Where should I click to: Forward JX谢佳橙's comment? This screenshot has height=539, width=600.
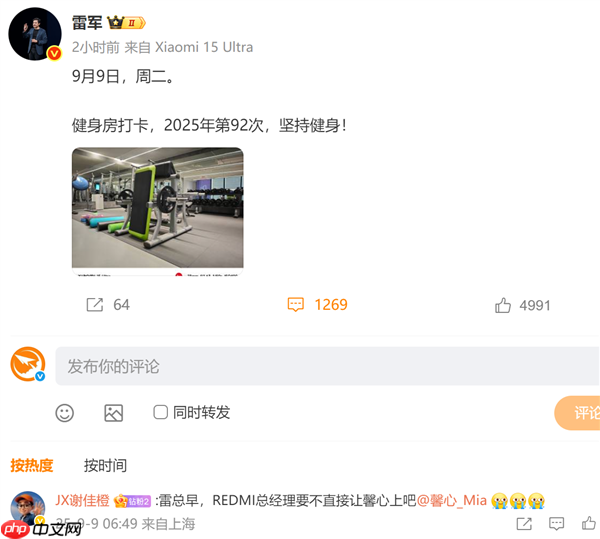(x=523, y=523)
